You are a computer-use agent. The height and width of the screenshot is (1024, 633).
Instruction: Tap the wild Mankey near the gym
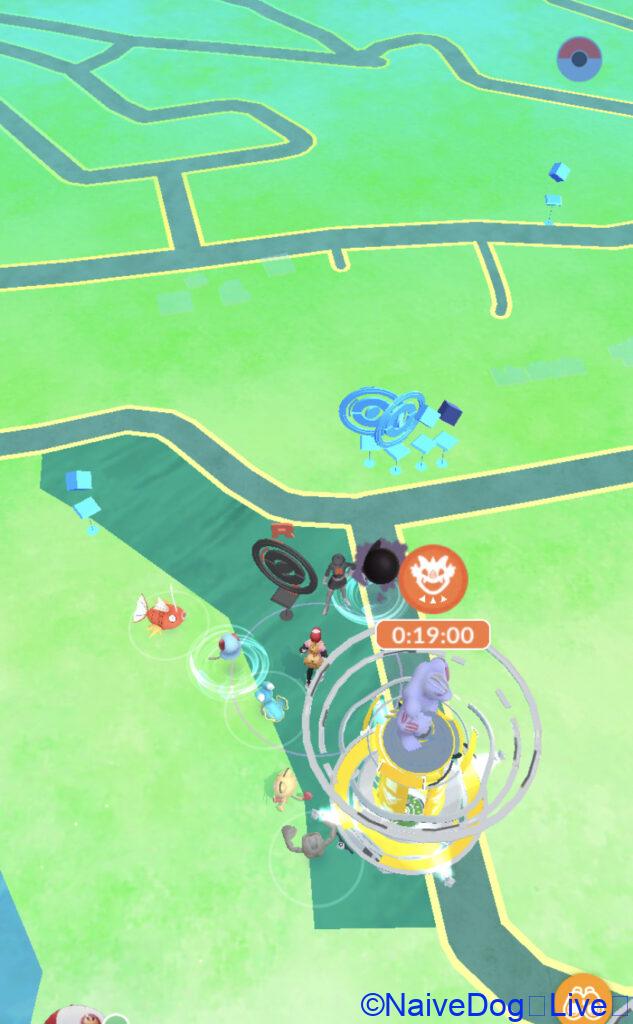(x=287, y=789)
